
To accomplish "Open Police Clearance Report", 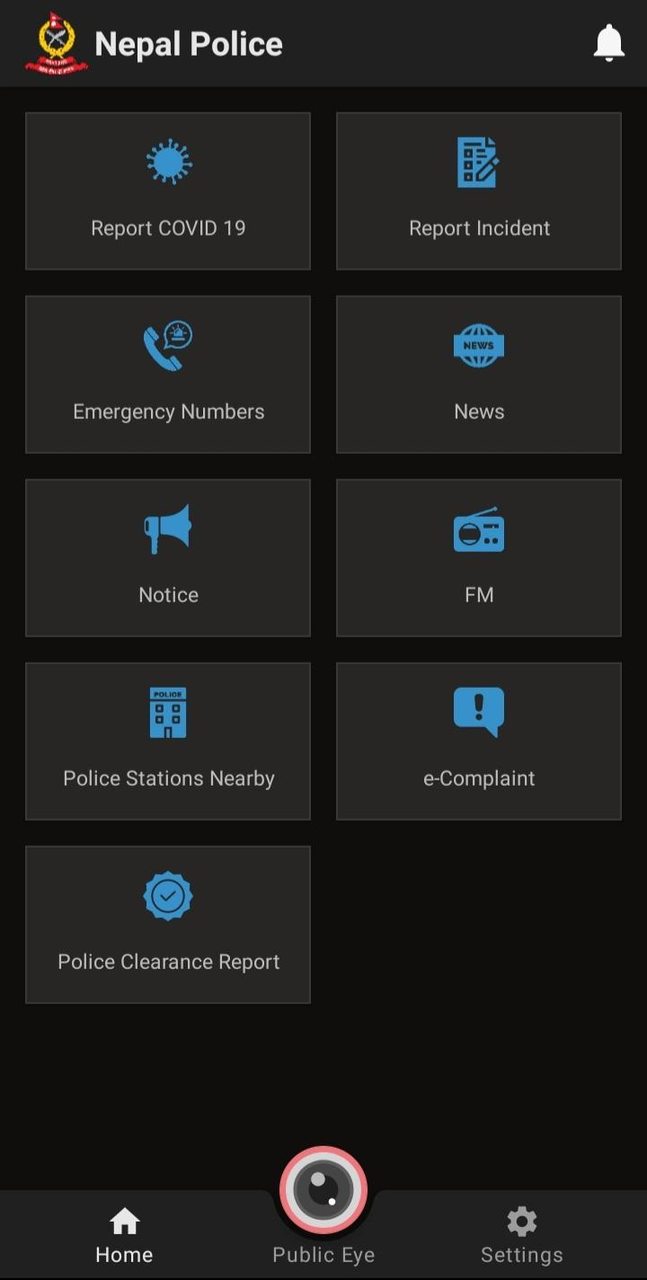I will tap(168, 925).
